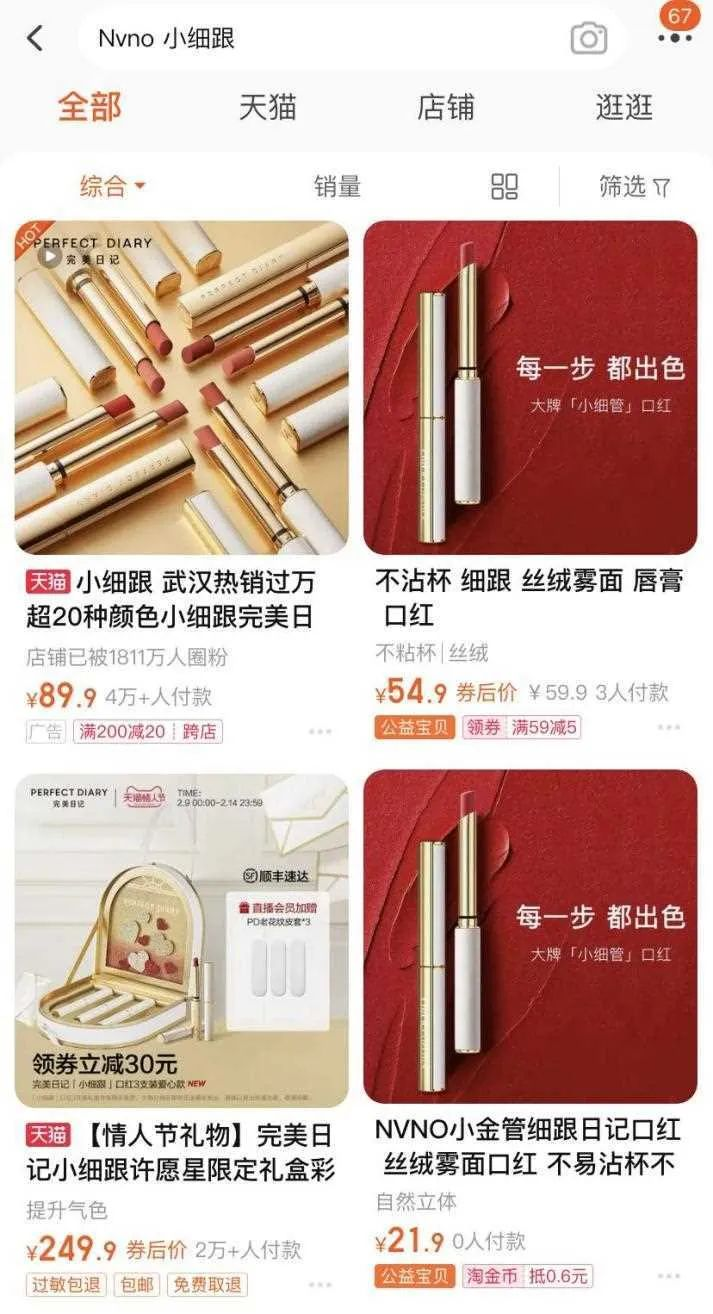Switch to the 店铺 tab
713x1314 pixels.
[x=446, y=107]
